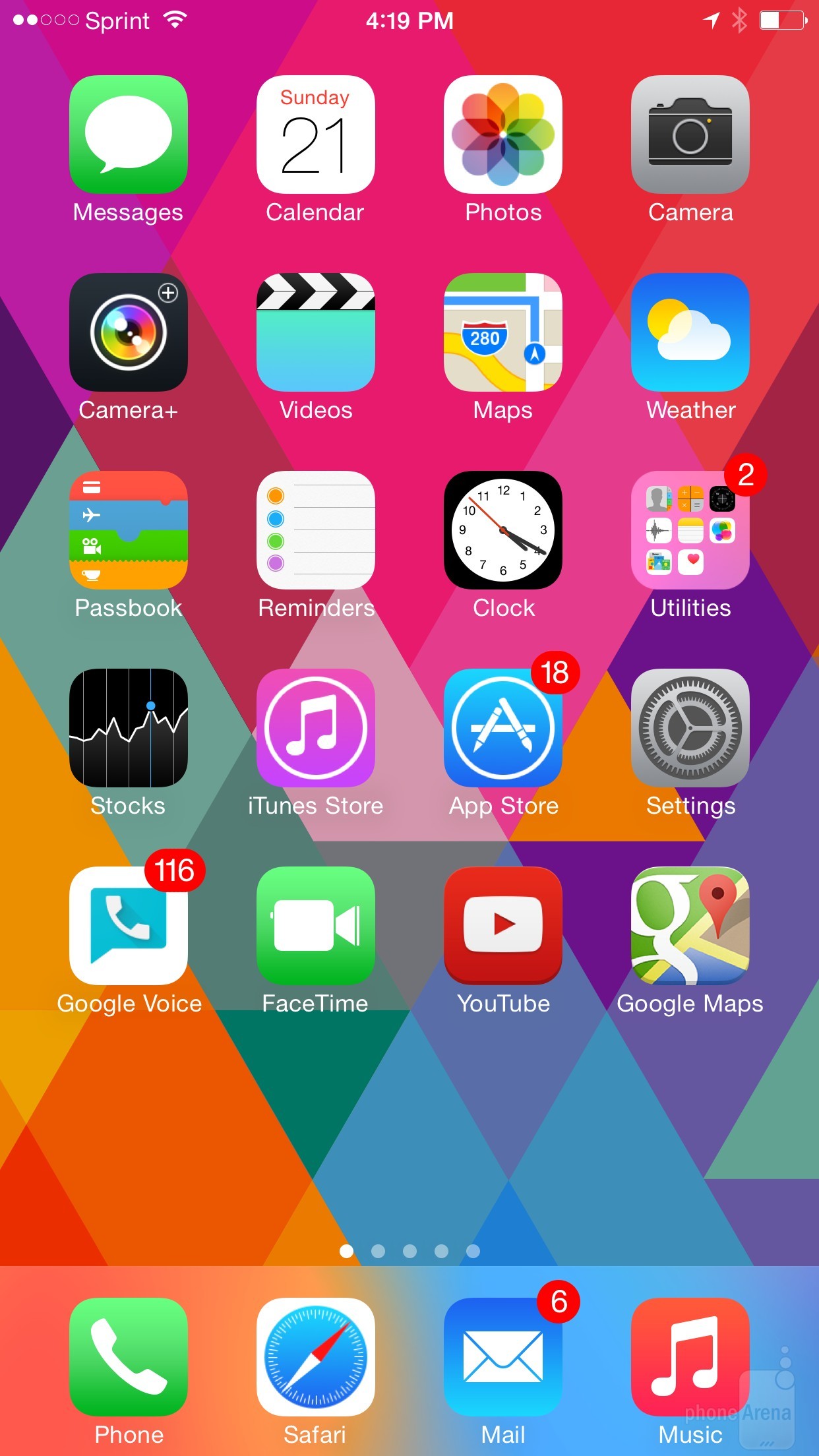
Task: Open the Messages app
Action: click(129, 135)
